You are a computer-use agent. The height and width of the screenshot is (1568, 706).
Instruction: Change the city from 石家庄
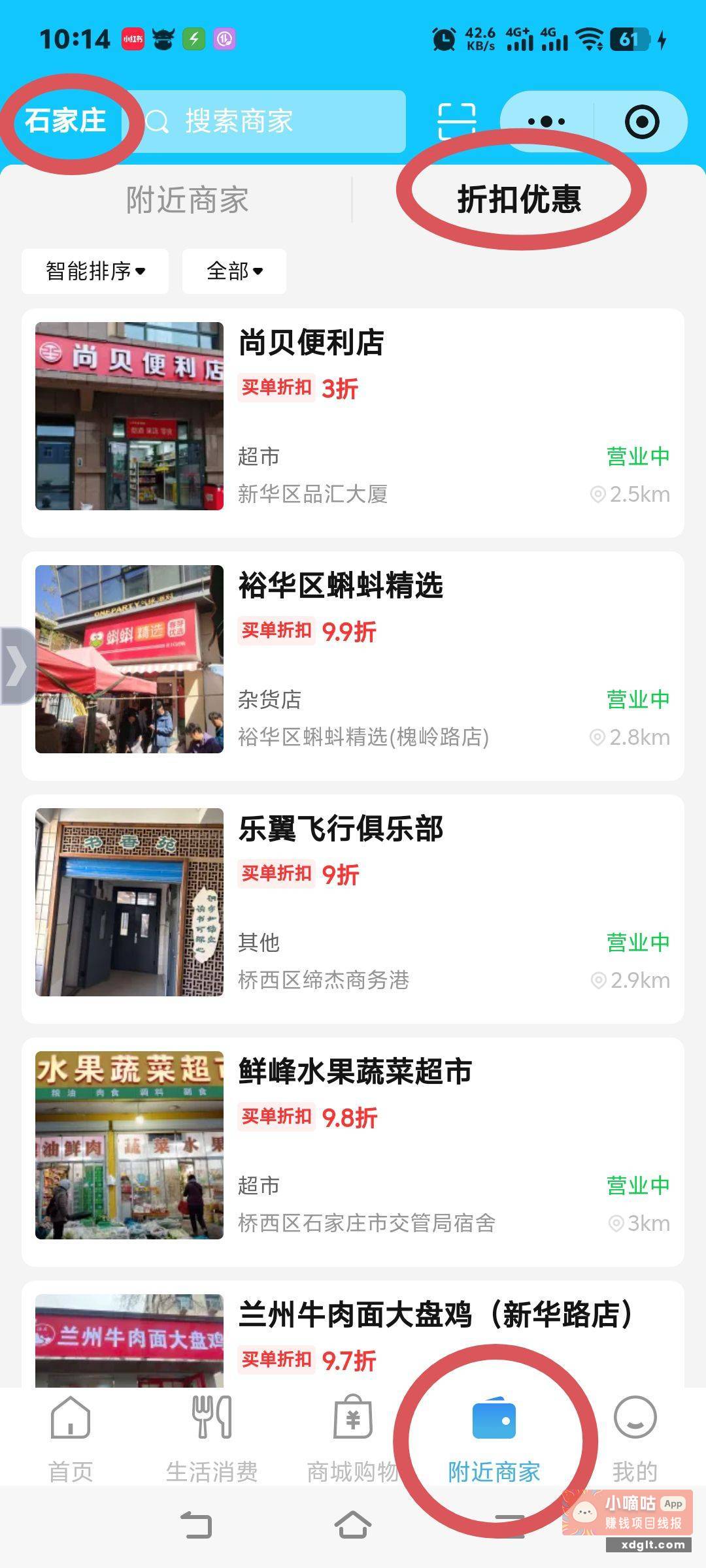[x=65, y=121]
